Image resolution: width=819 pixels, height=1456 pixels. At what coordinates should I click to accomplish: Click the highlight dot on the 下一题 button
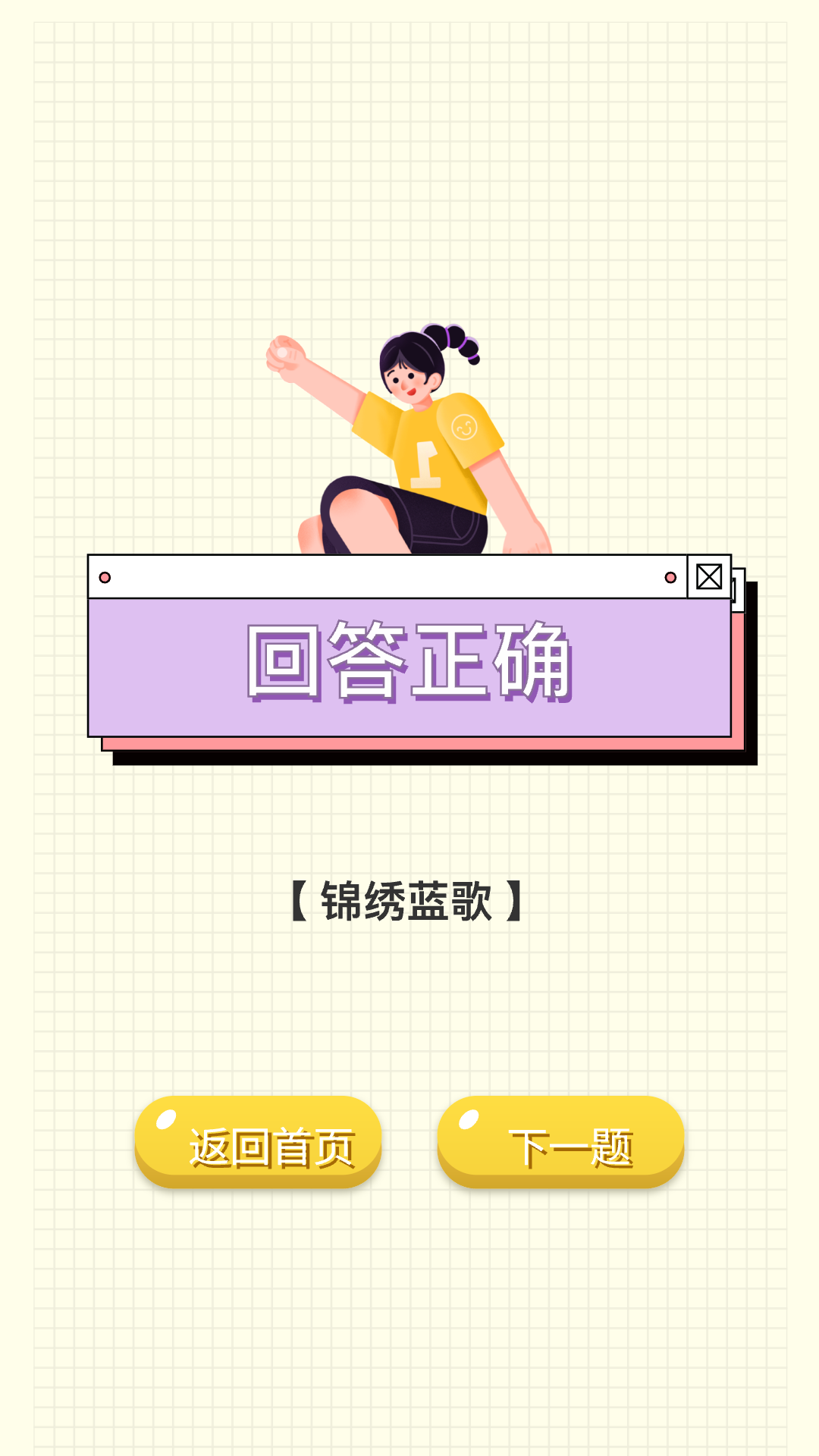tap(468, 1118)
